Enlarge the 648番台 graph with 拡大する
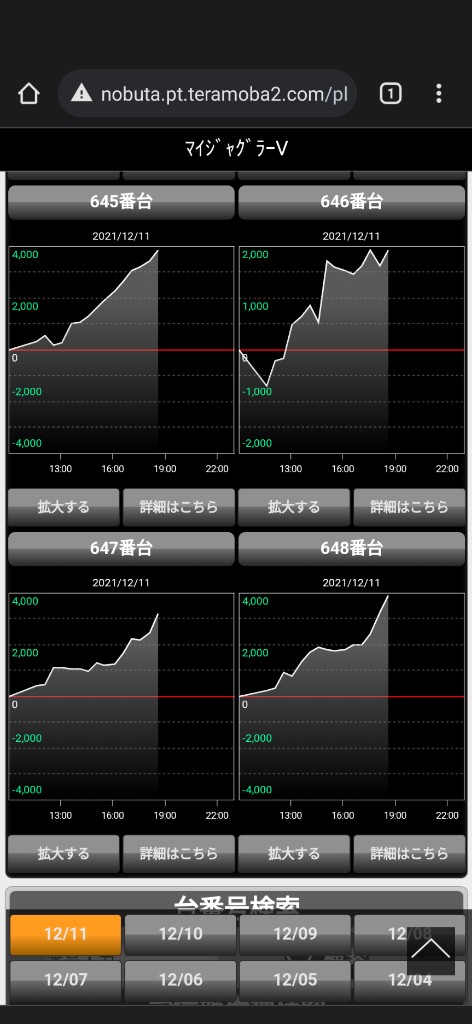This screenshot has height=1024, width=472. pyautogui.click(x=294, y=854)
